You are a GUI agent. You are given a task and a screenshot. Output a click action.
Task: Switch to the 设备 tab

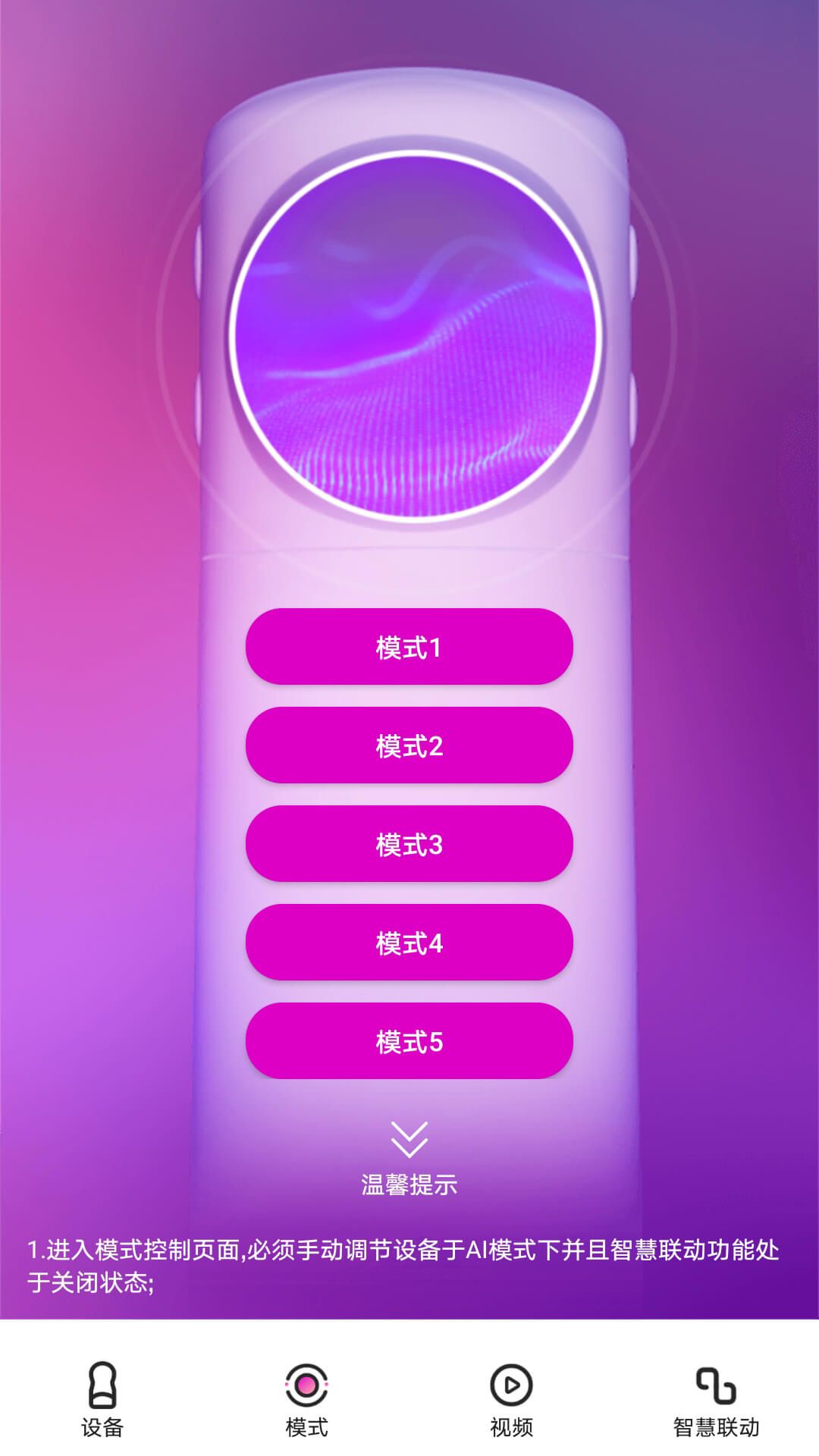click(x=102, y=1400)
